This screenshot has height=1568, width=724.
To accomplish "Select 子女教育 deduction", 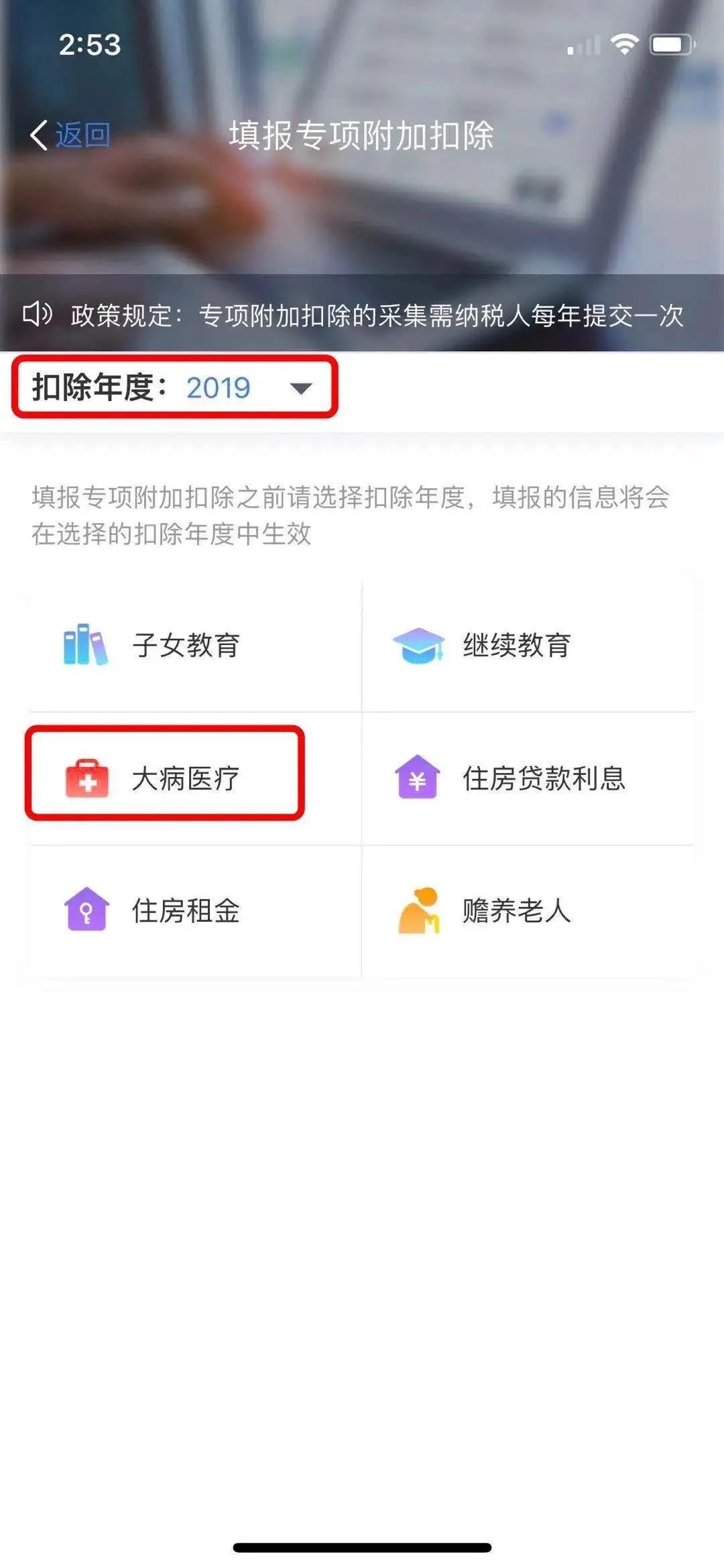I will coord(196,645).
